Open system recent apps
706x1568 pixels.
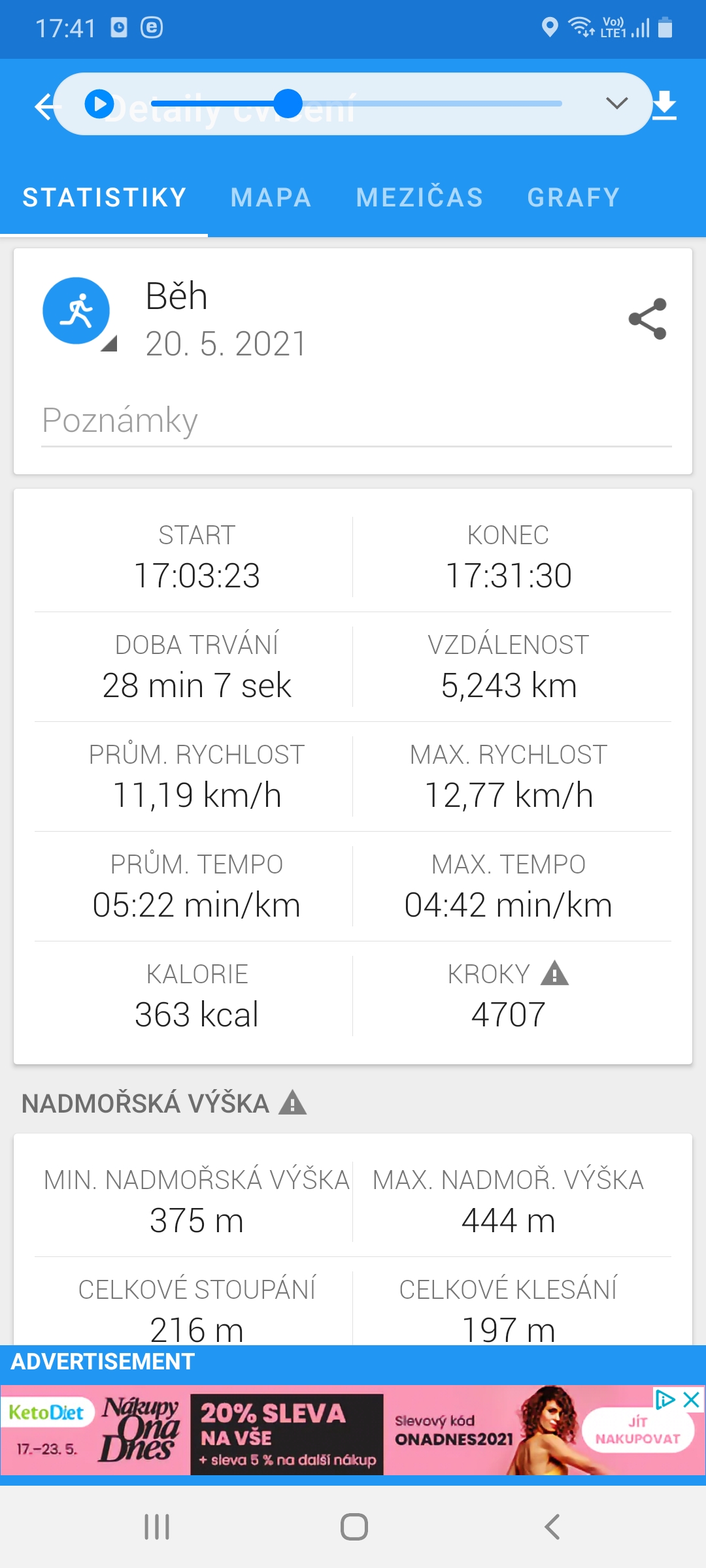[x=157, y=1527]
